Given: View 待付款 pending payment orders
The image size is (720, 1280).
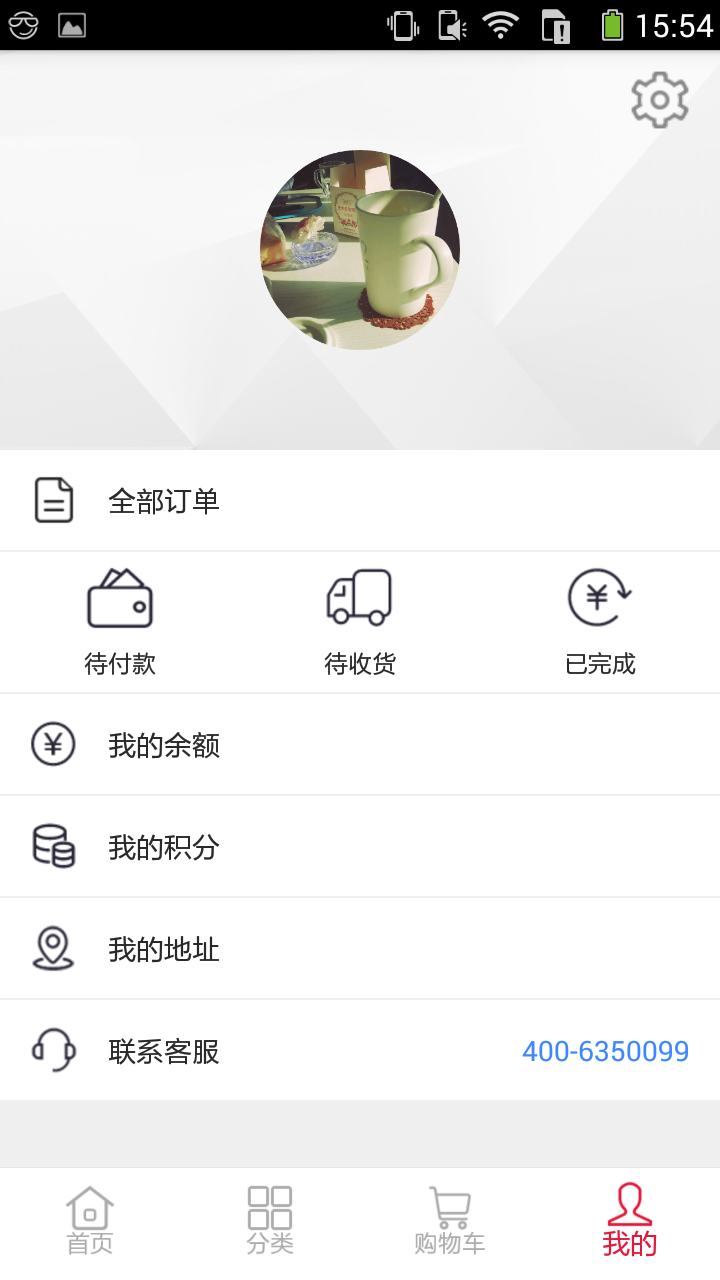Looking at the screenshot, I should tap(120, 622).
